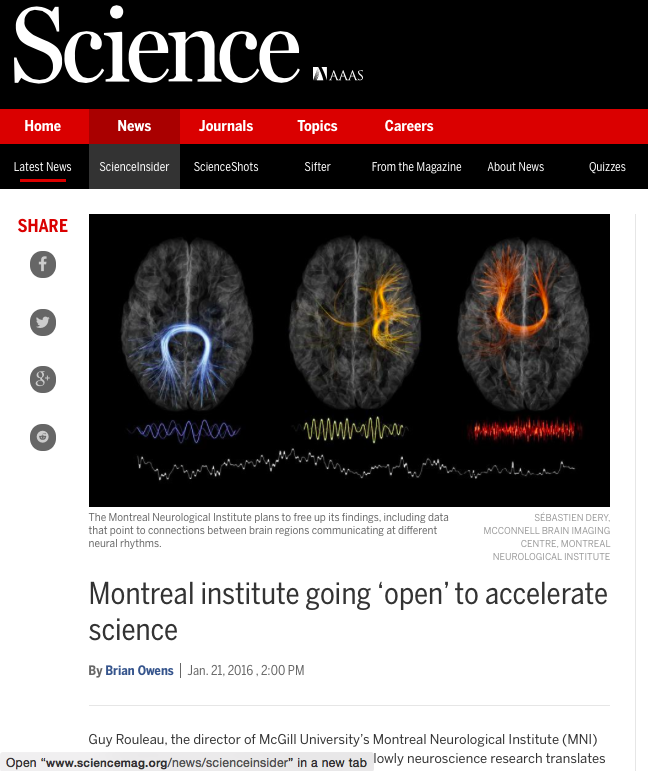This screenshot has width=648, height=771.
Task: Share article on Reddit
Action: (x=42, y=437)
